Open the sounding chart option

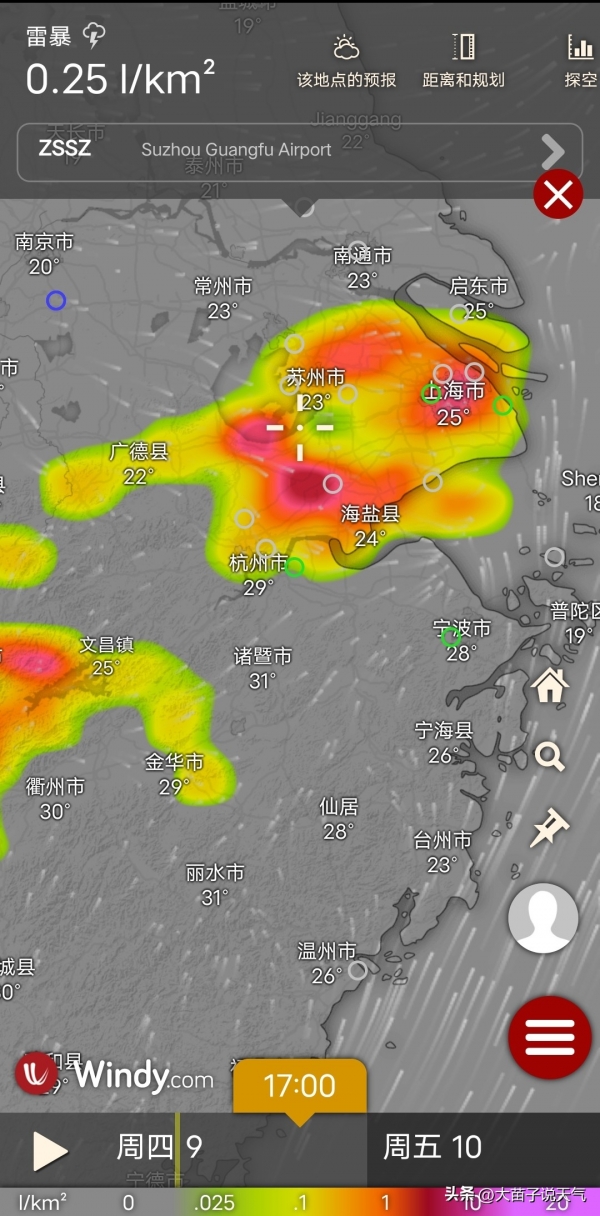[580, 62]
